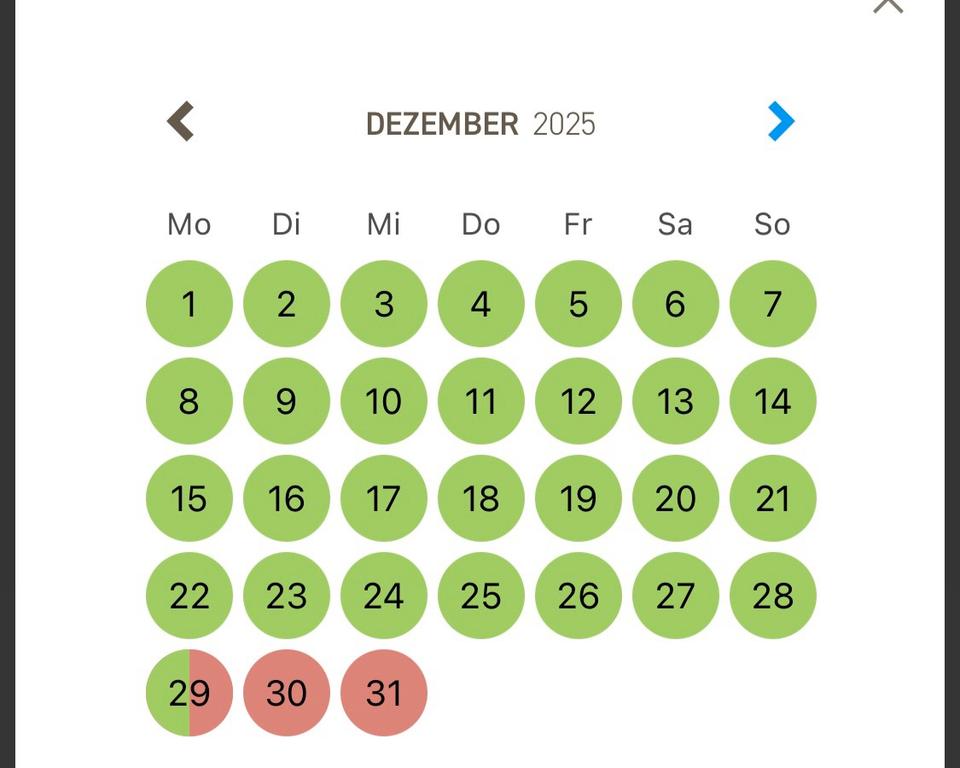Image resolution: width=960 pixels, height=768 pixels.
Task: Select the 18th
Action: click(481, 498)
